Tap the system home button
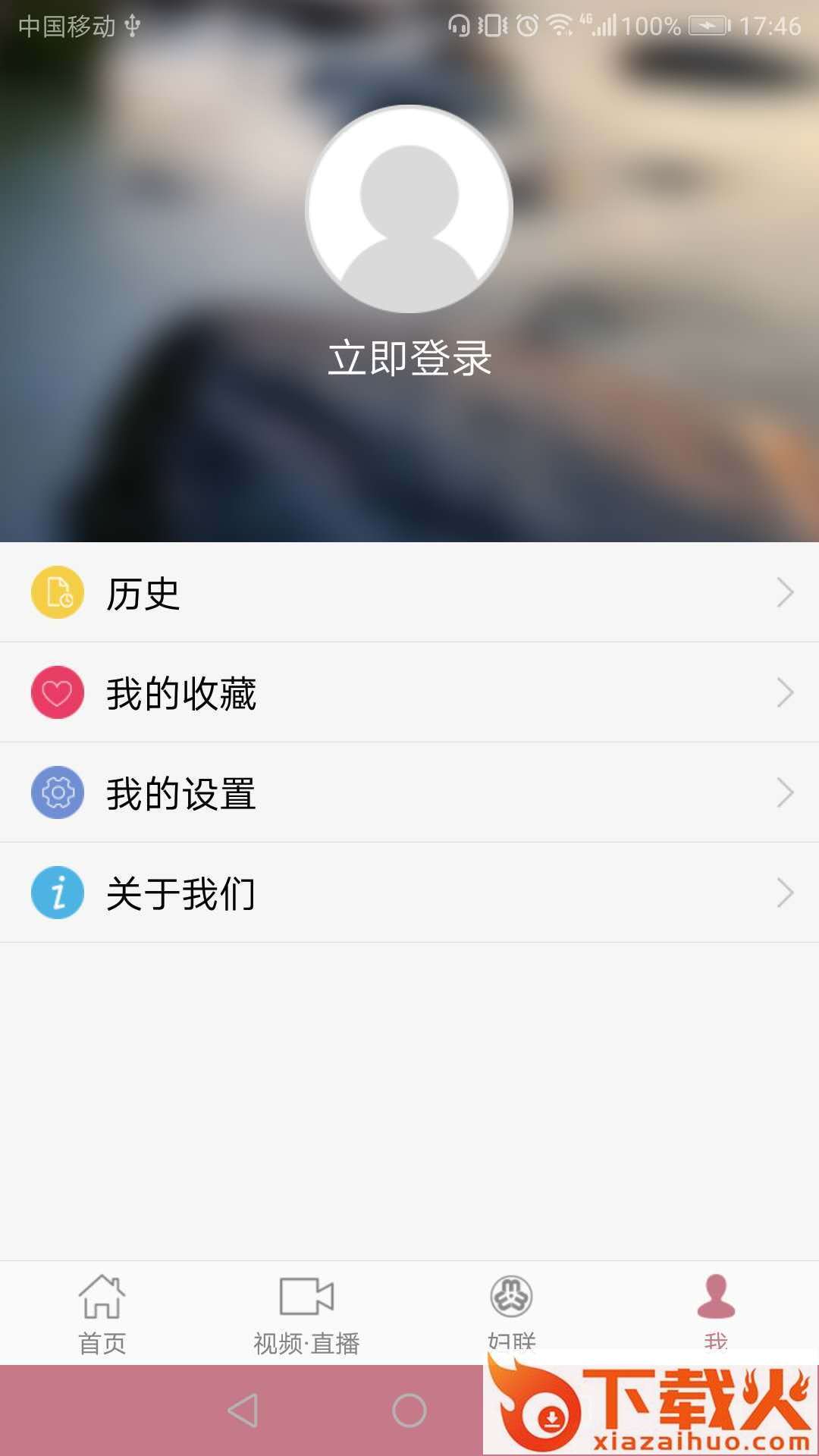 point(409,1410)
